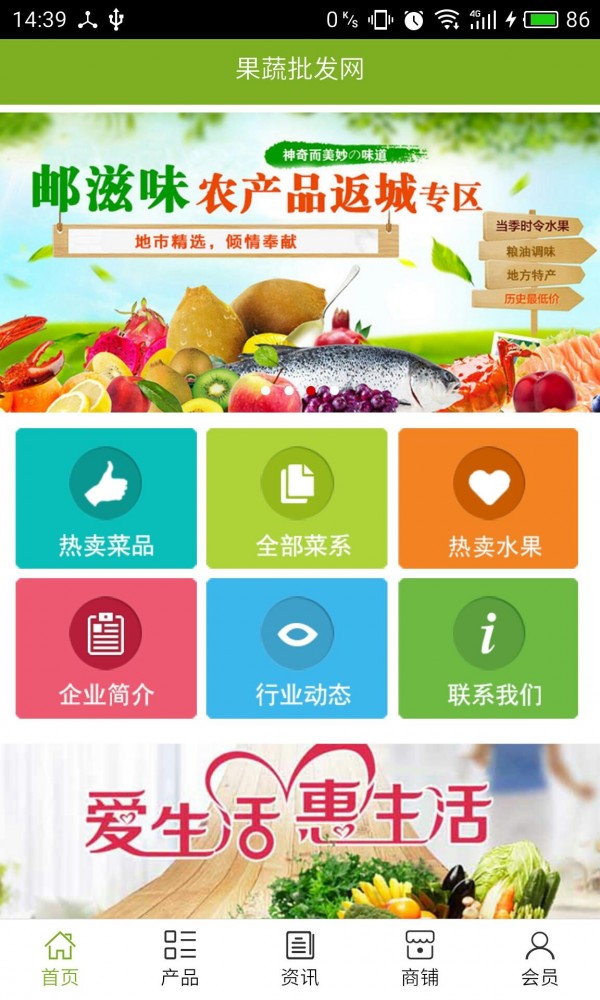This screenshot has height=1000, width=600.
Task: Switch to the 会员 tab
Action: [x=540, y=958]
